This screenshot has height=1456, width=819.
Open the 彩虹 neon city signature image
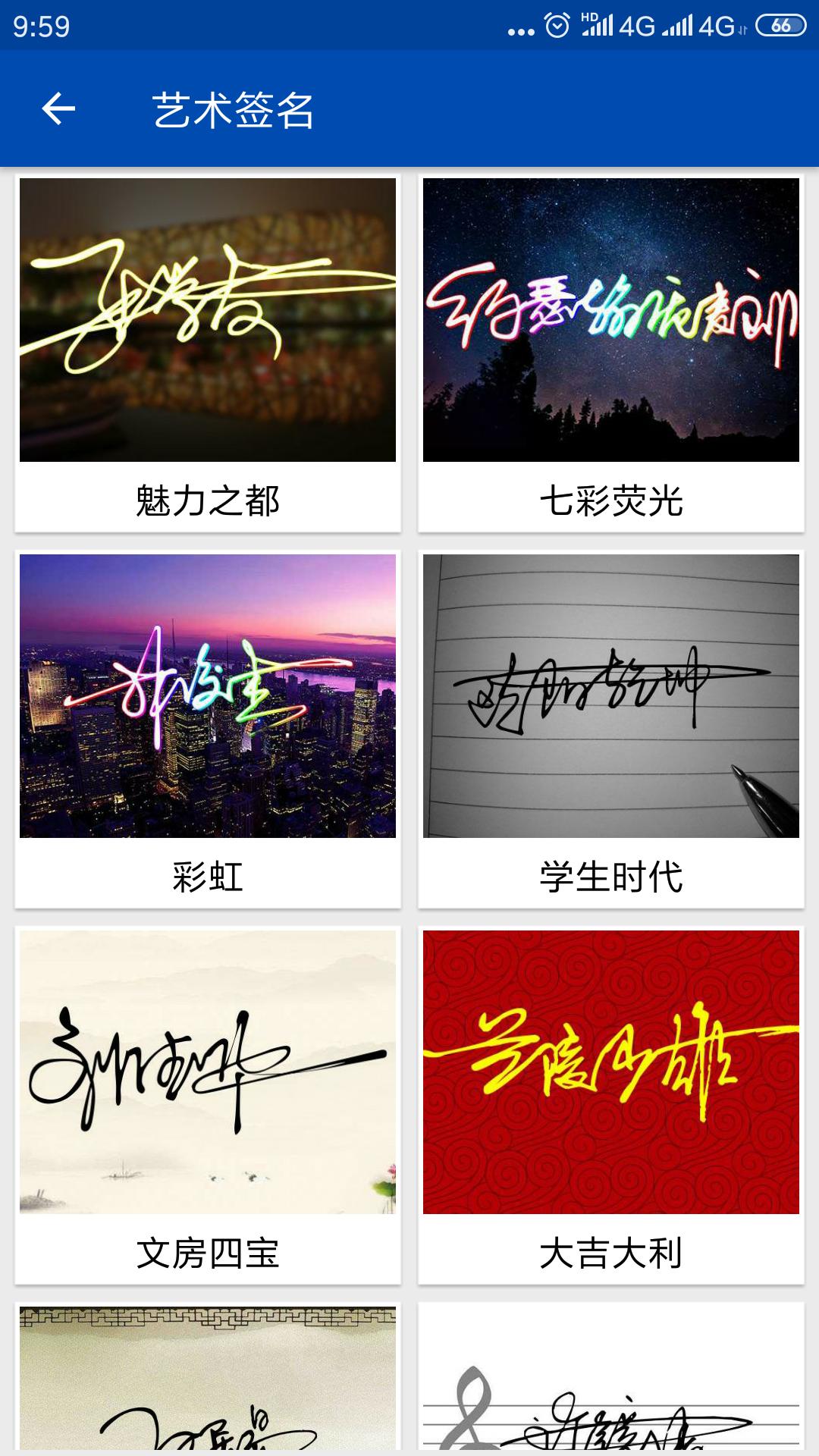tap(210, 698)
